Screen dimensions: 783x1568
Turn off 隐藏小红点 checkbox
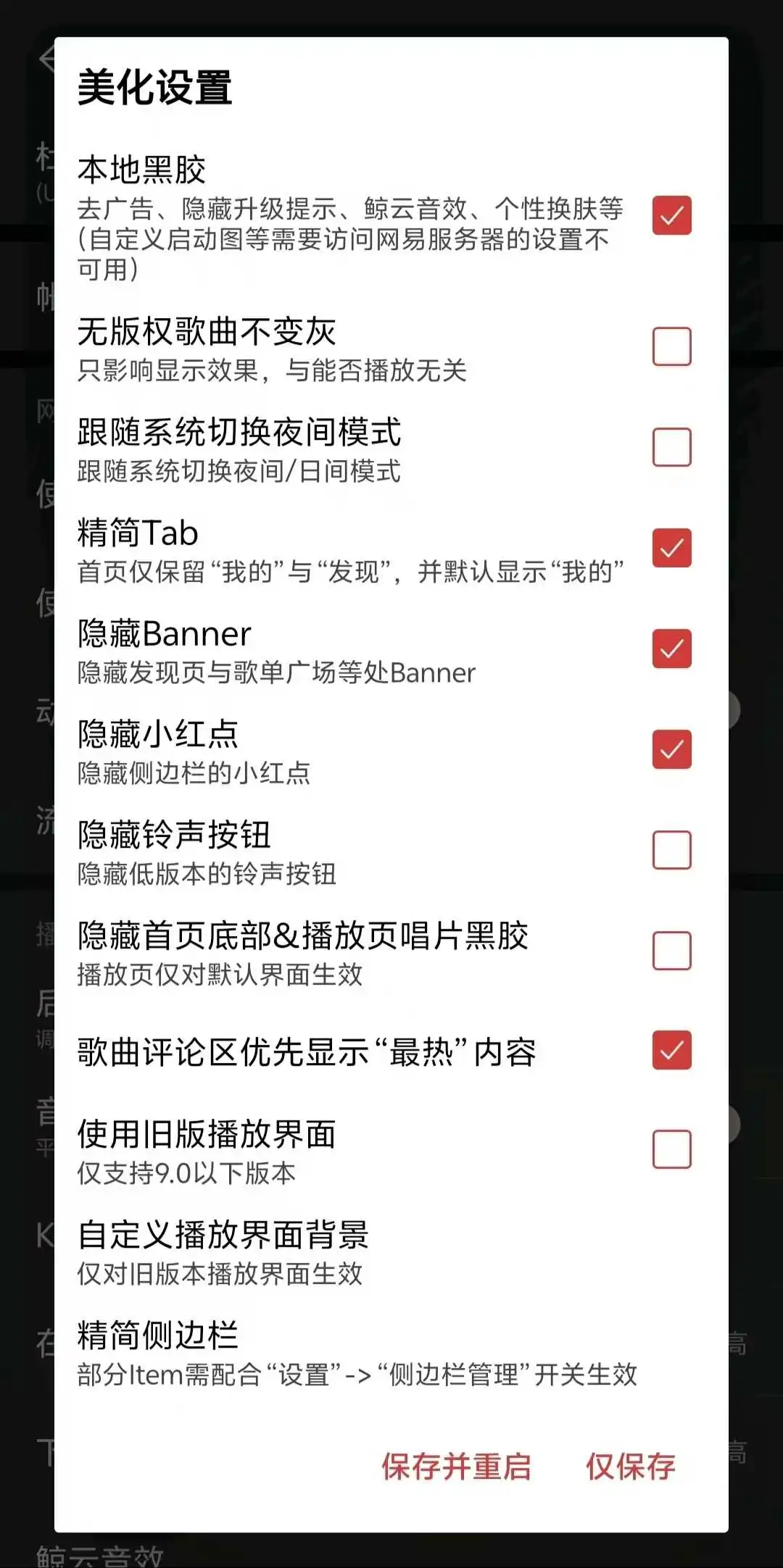(671, 749)
